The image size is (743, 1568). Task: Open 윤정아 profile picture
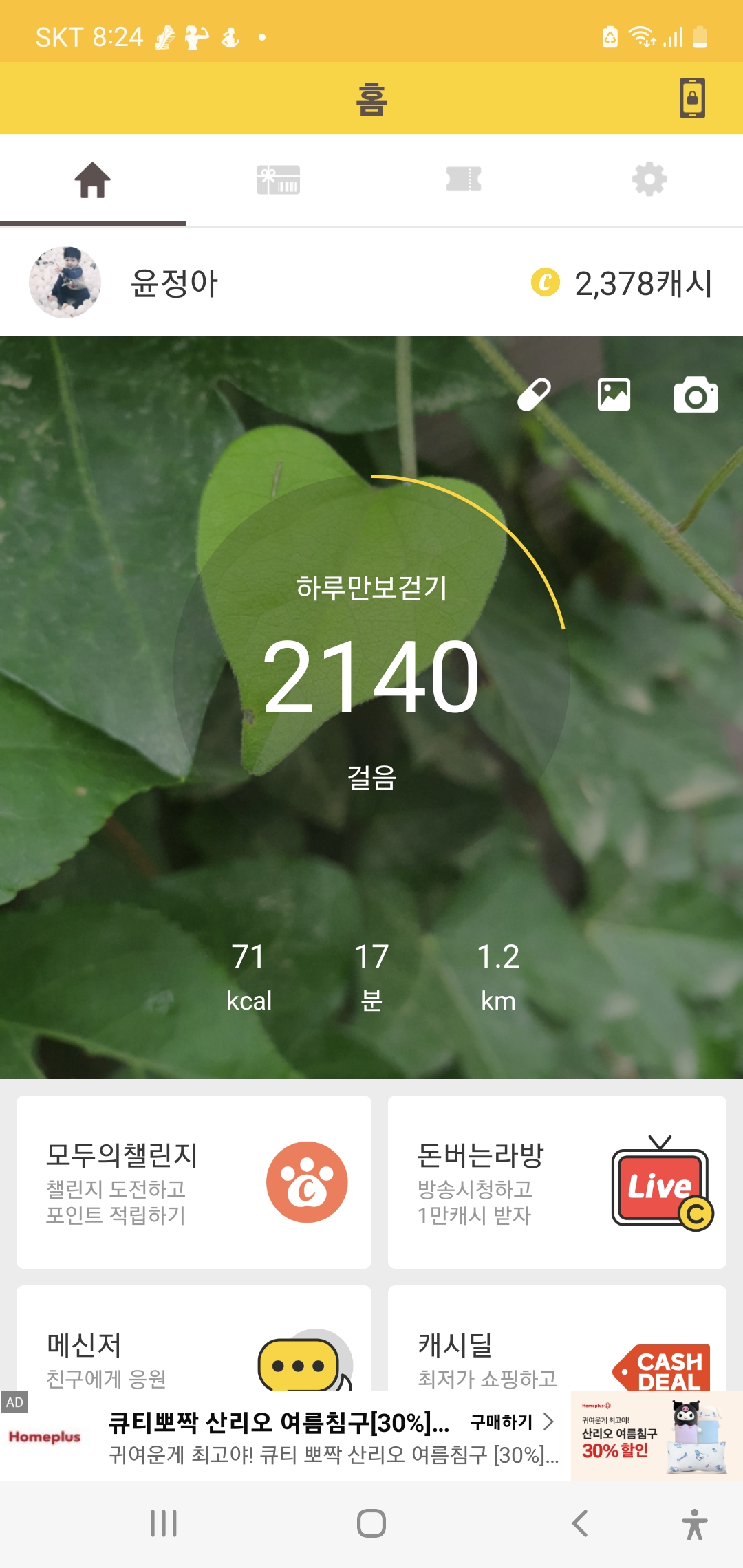(65, 283)
